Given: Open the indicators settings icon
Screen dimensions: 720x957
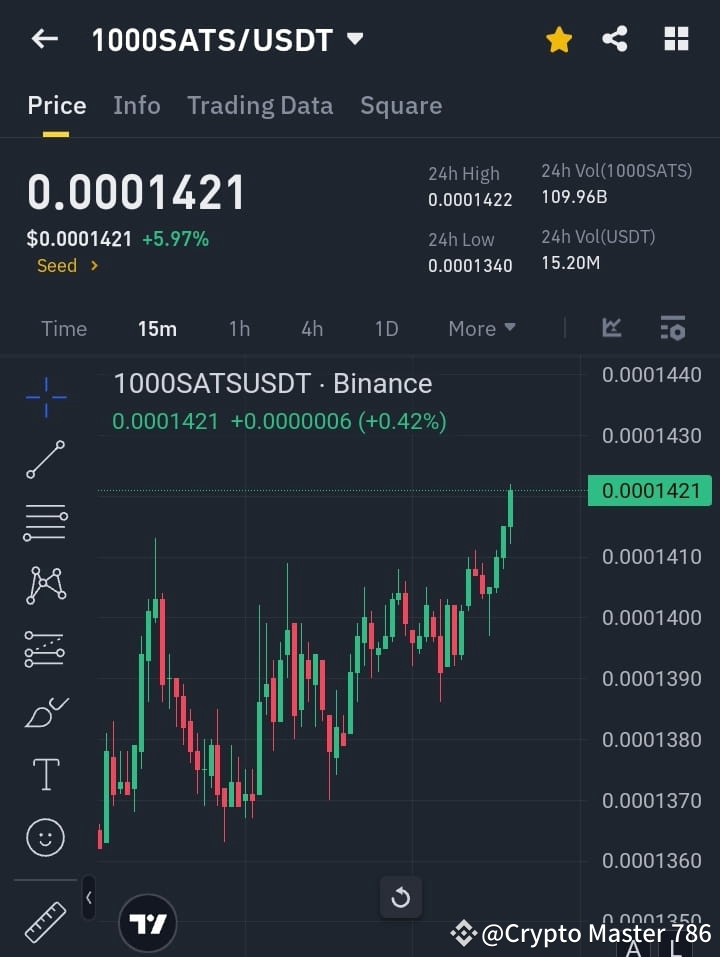Looking at the screenshot, I should click(672, 328).
